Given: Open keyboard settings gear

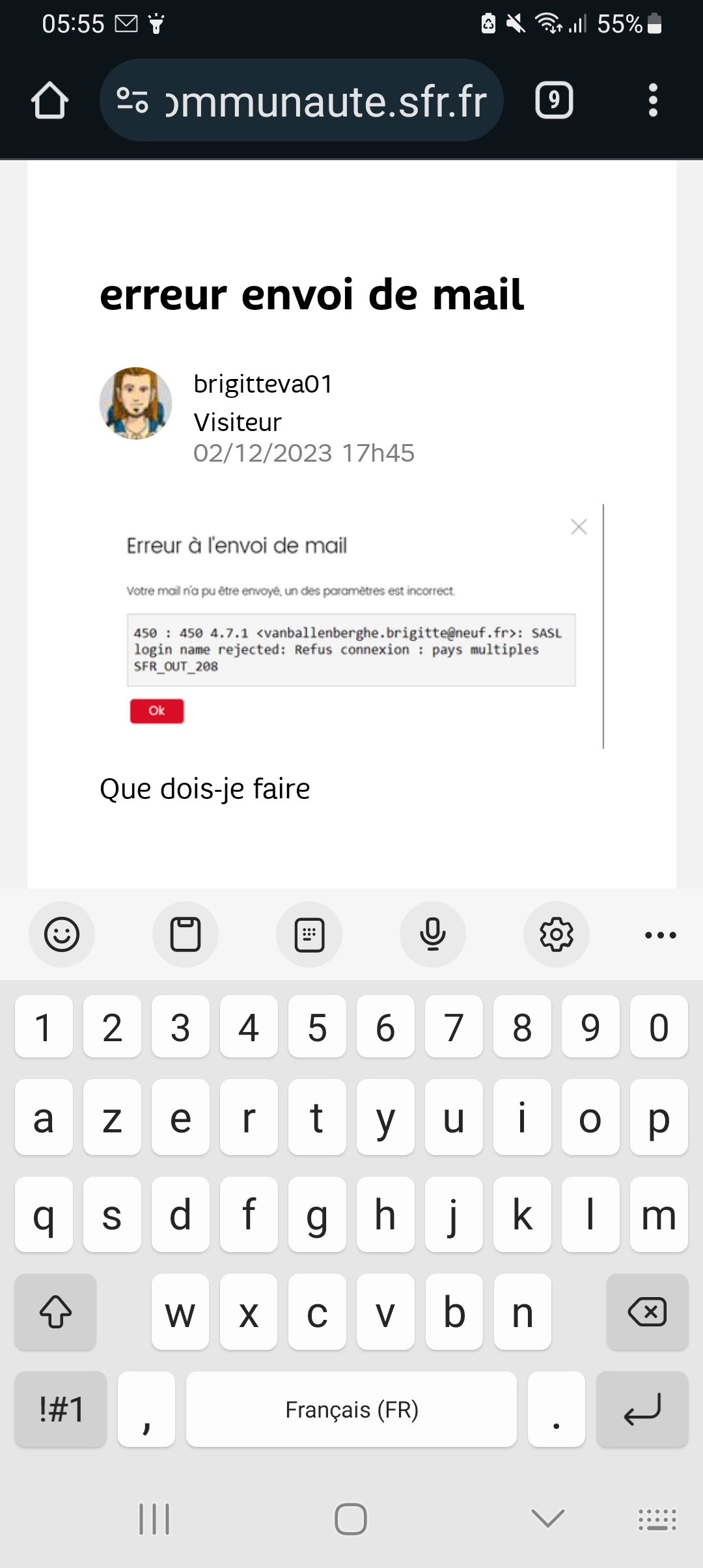Looking at the screenshot, I should pos(557,935).
